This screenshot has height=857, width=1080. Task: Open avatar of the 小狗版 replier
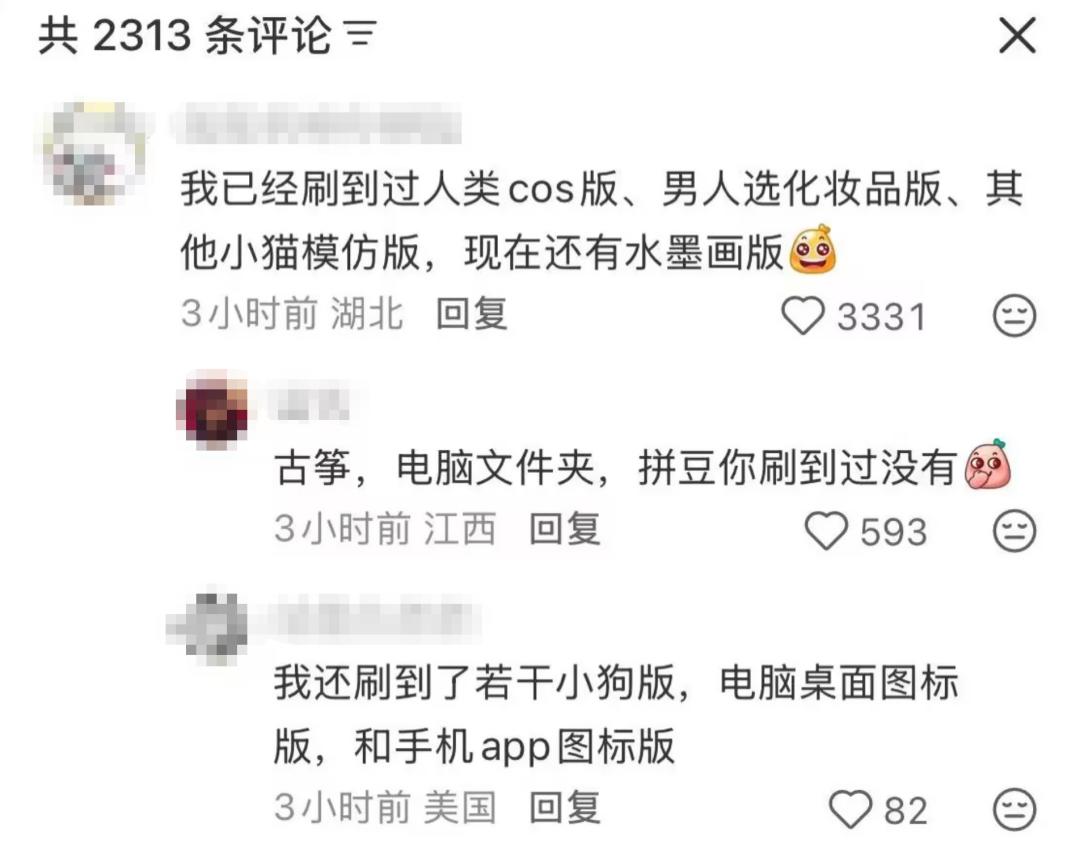tap(209, 625)
